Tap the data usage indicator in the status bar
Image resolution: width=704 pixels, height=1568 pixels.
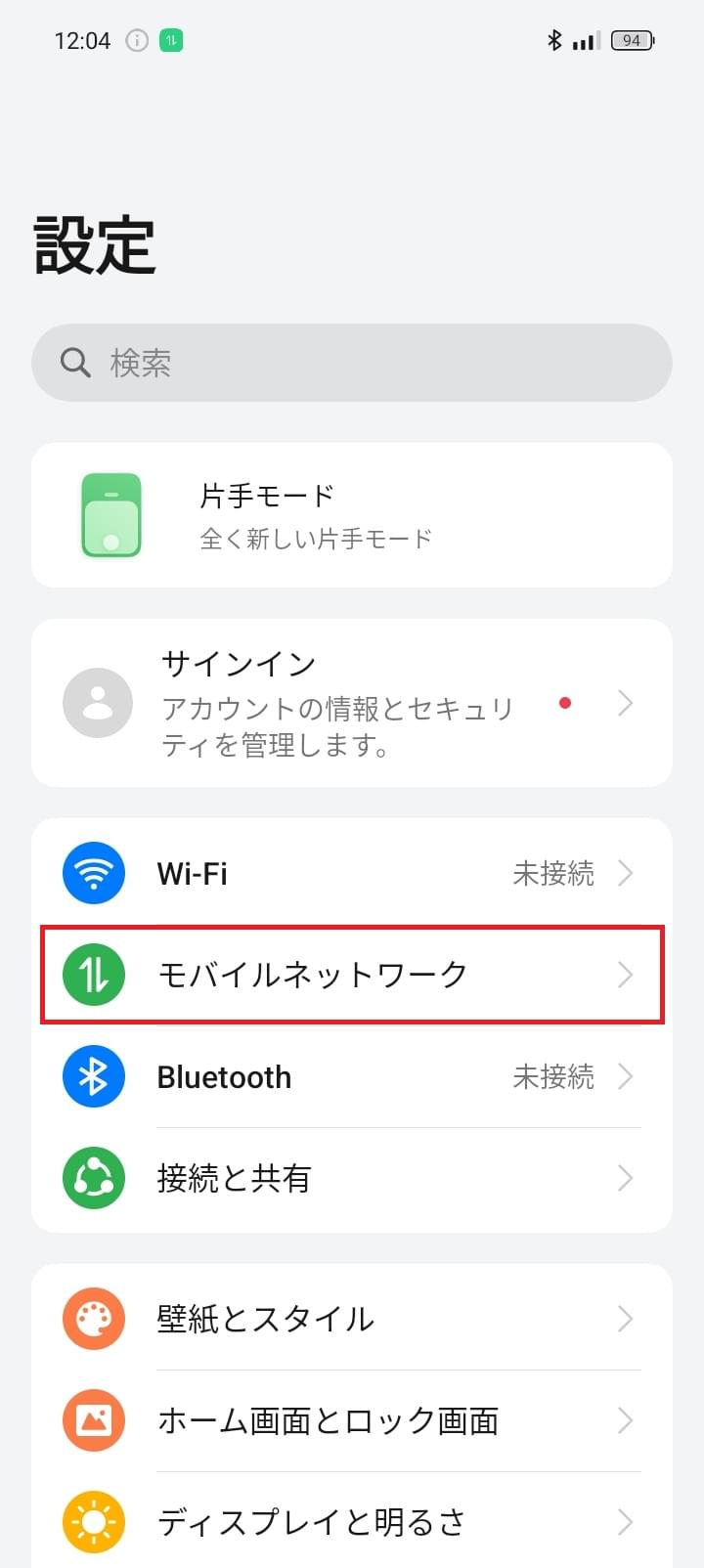(172, 40)
